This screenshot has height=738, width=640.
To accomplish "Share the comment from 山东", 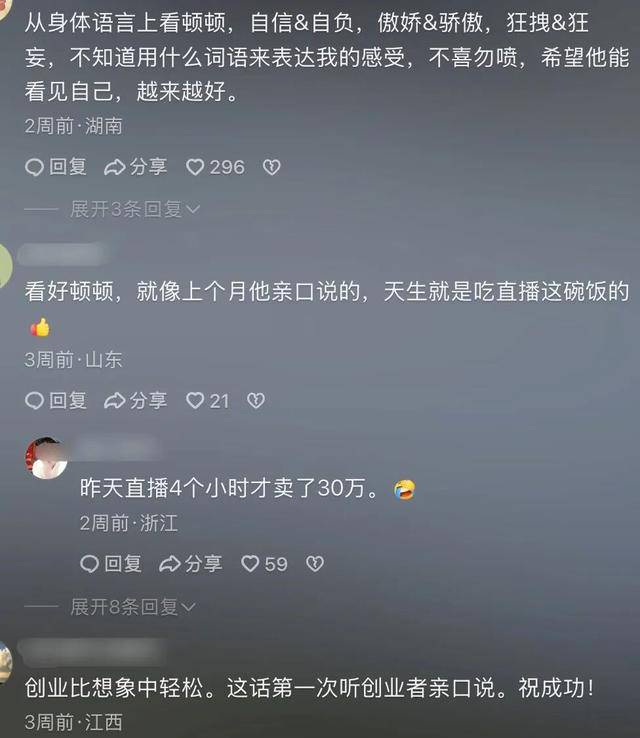I will pyautogui.click(x=136, y=400).
